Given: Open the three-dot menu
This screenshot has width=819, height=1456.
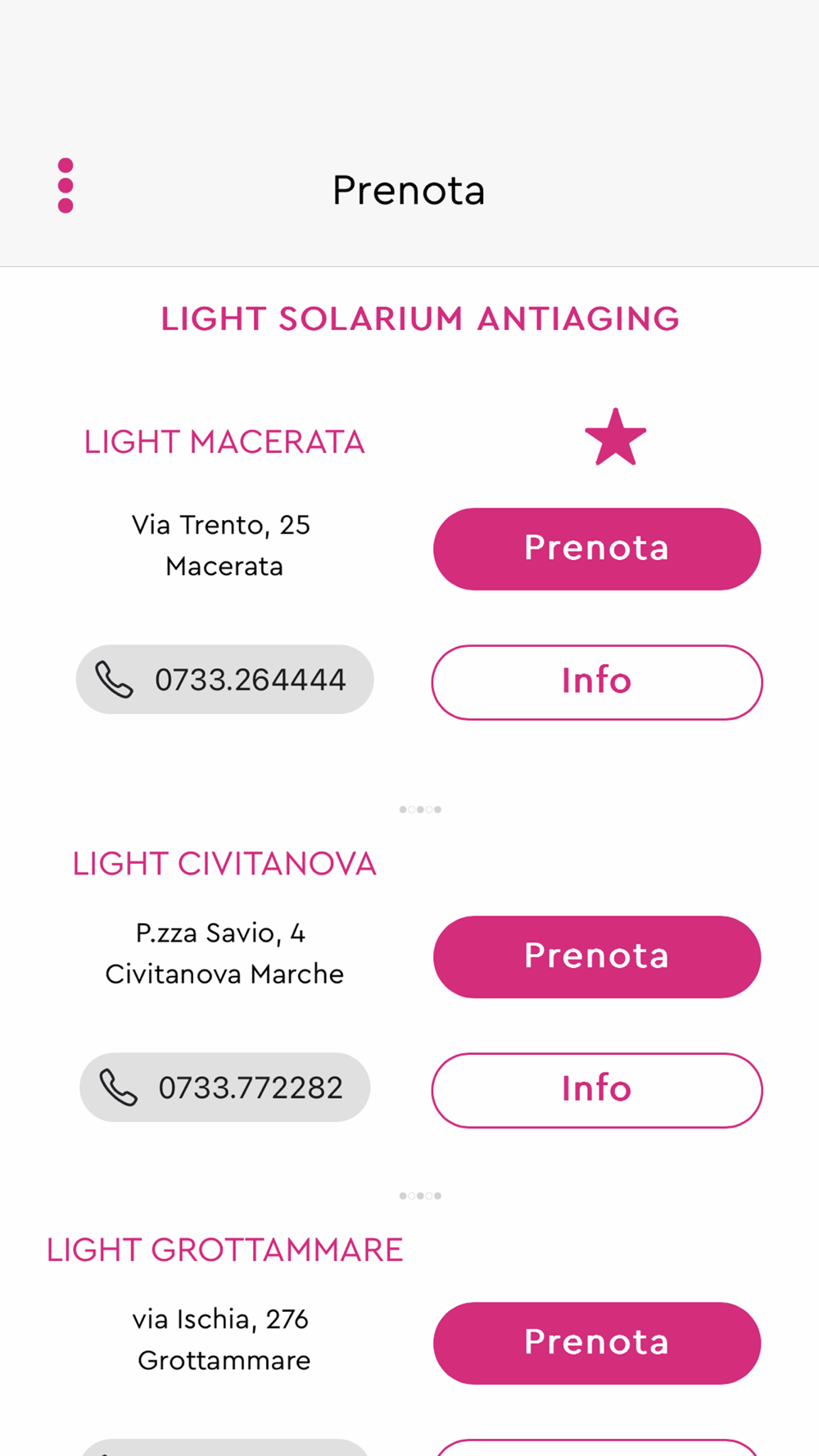Looking at the screenshot, I should [x=66, y=186].
